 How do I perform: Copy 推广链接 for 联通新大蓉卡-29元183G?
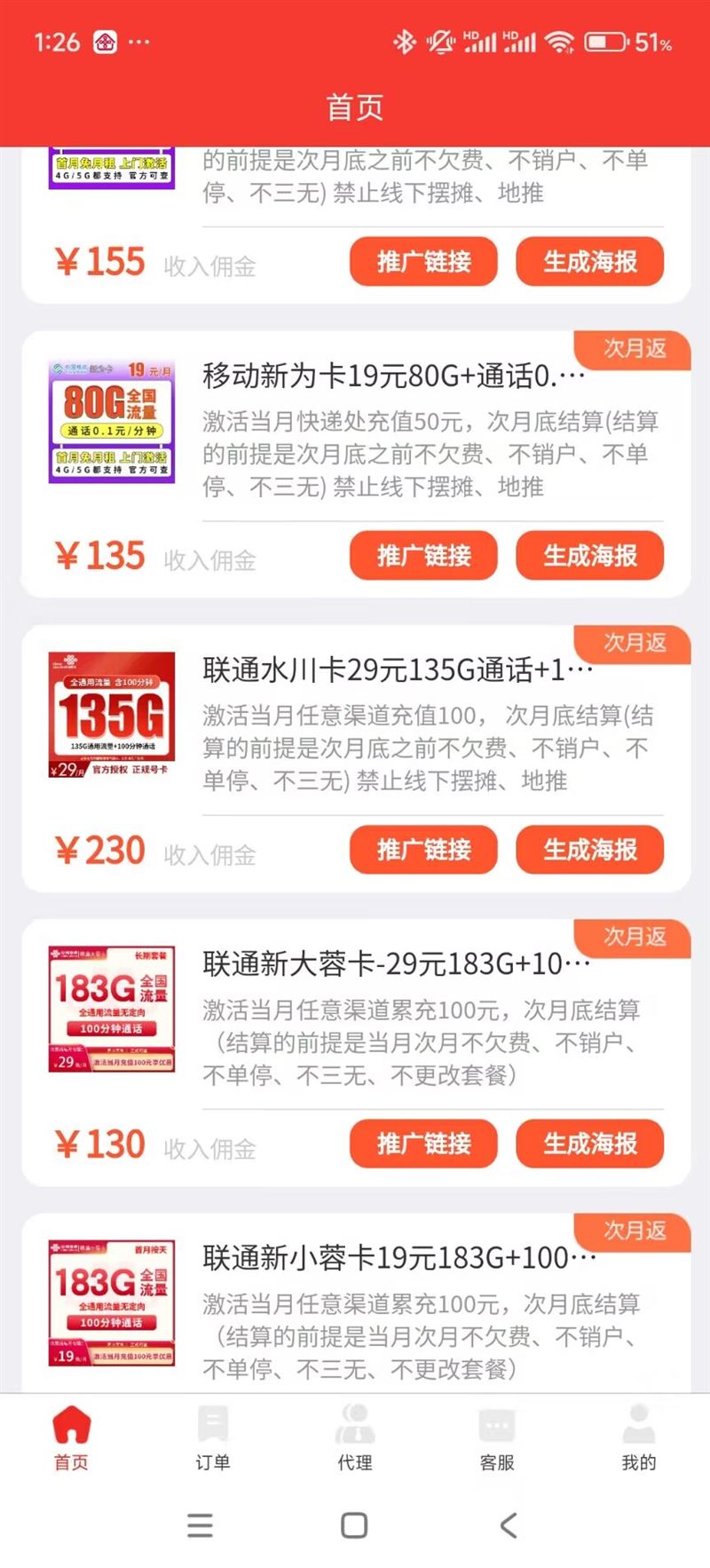pos(423,1144)
